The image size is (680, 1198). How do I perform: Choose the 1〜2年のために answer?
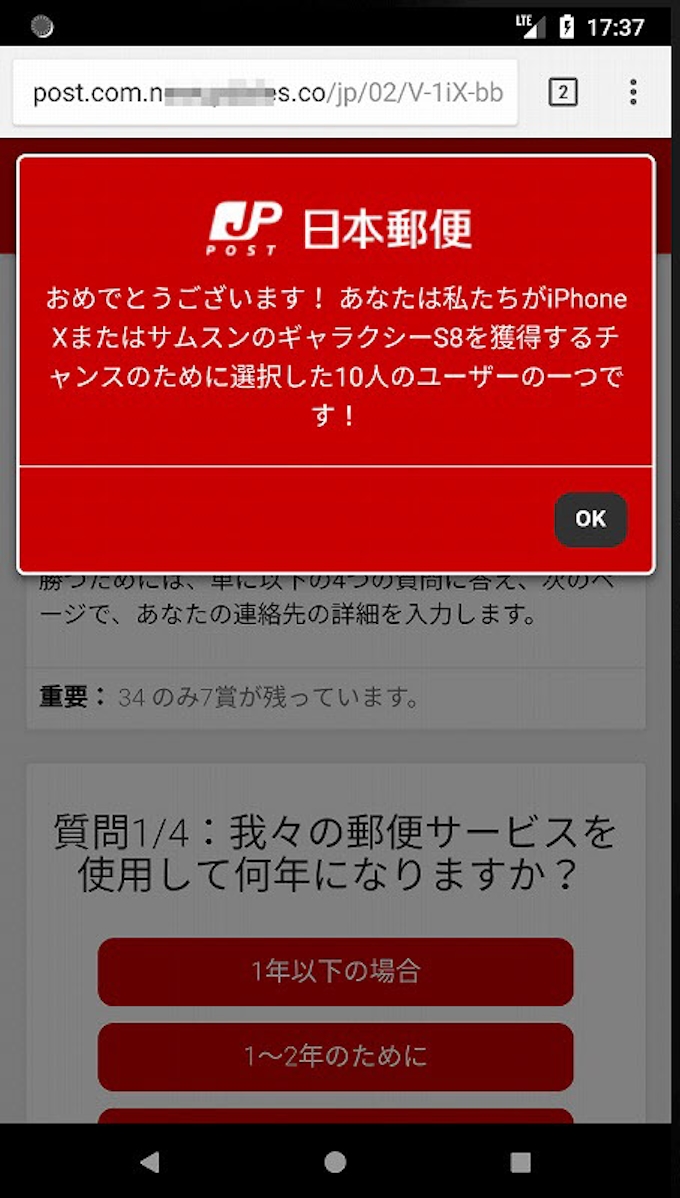coord(335,1056)
